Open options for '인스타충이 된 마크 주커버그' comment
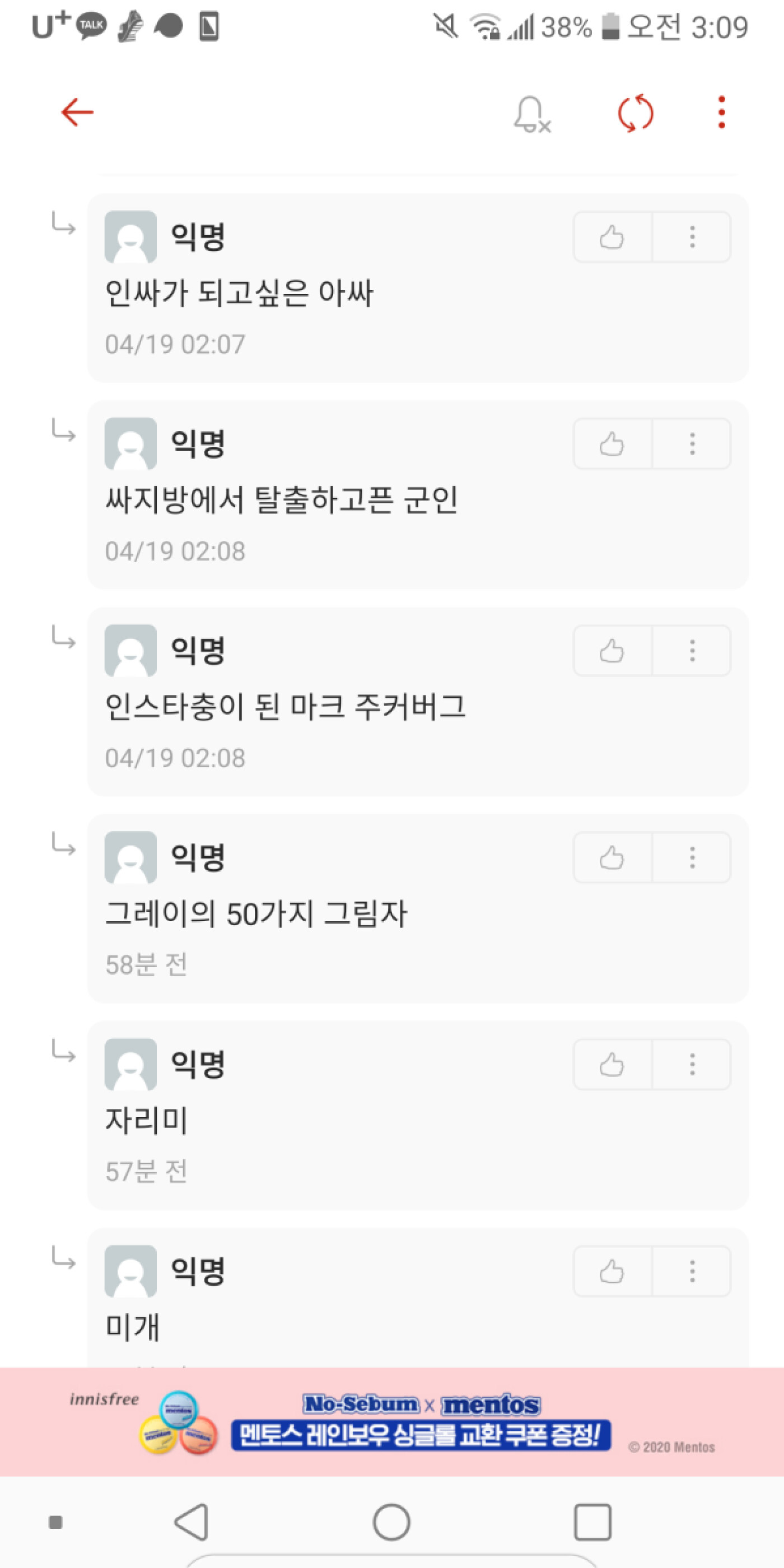The width and height of the screenshot is (784, 1568). 692,651
